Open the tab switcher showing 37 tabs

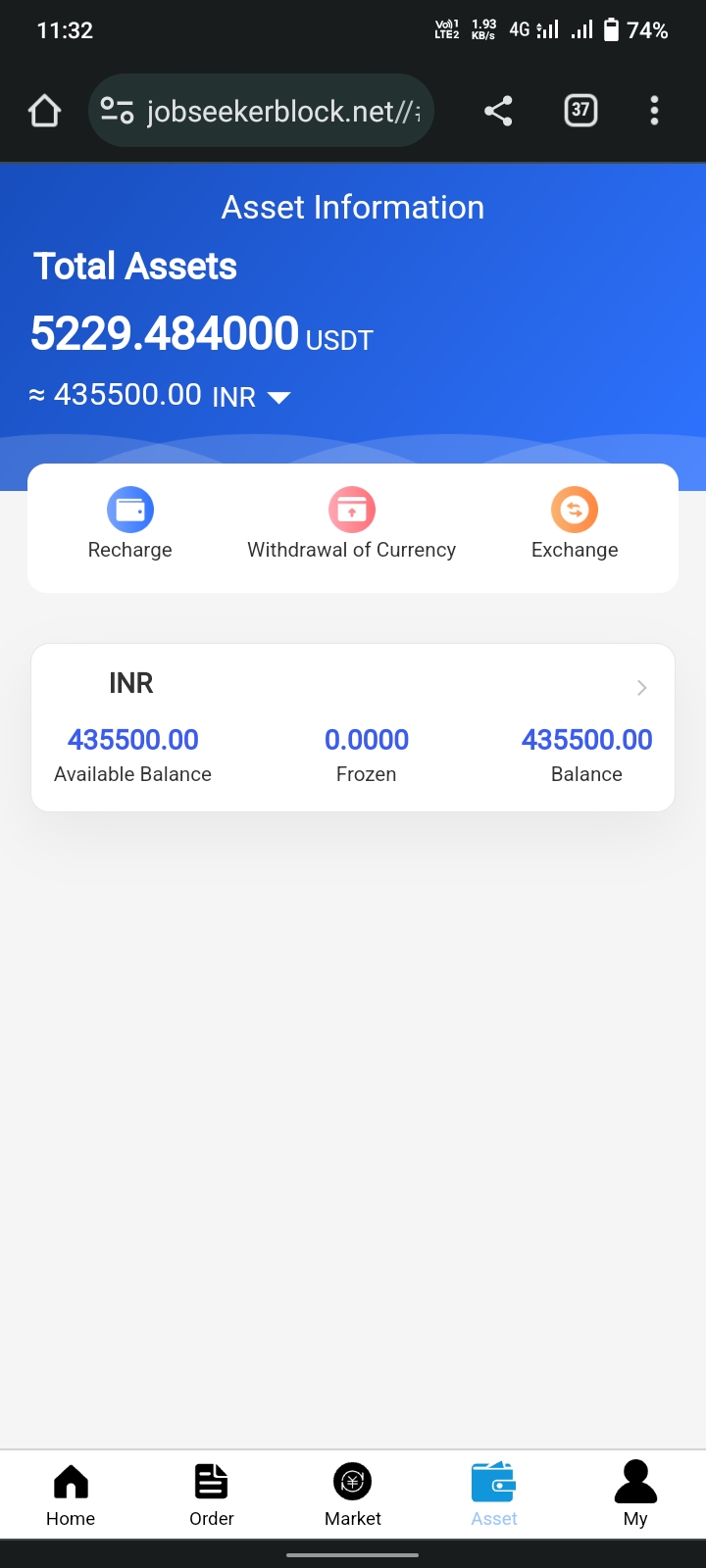point(580,110)
